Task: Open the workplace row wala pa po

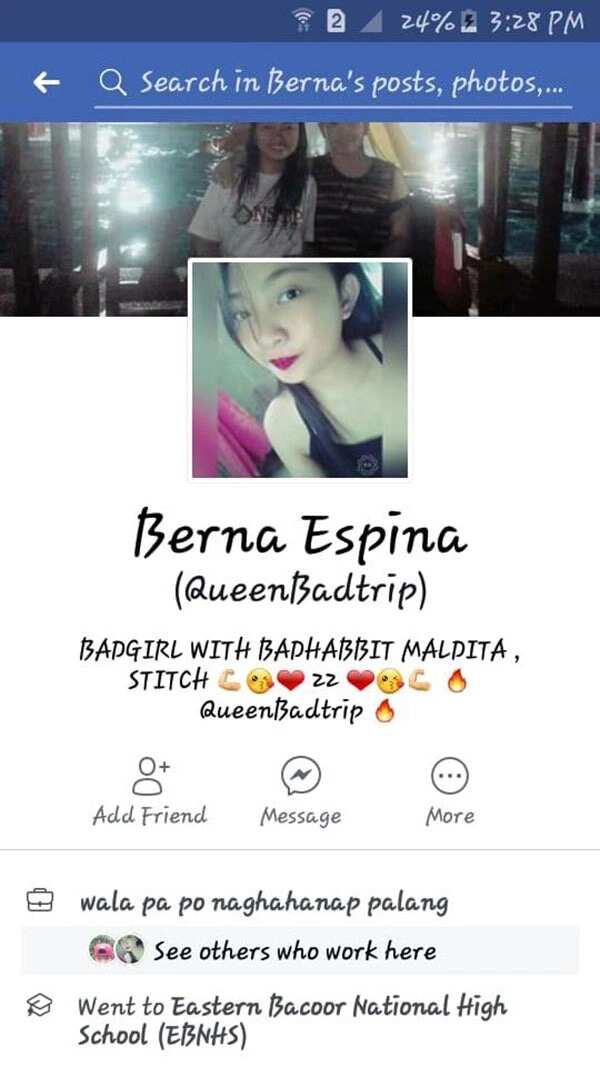Action: pos(300,902)
